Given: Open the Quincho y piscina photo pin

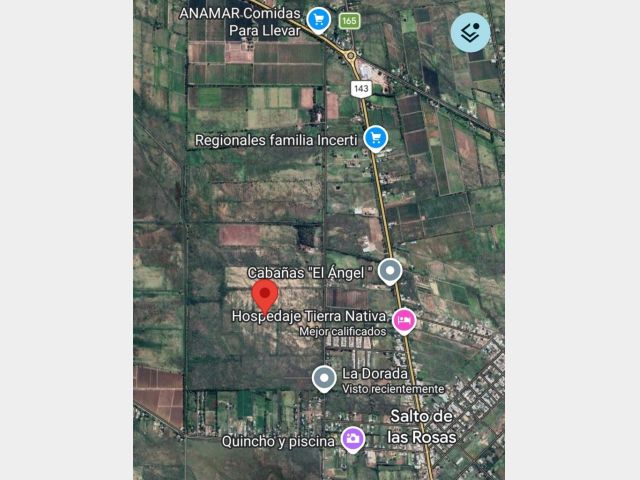Looking at the screenshot, I should tap(352, 438).
